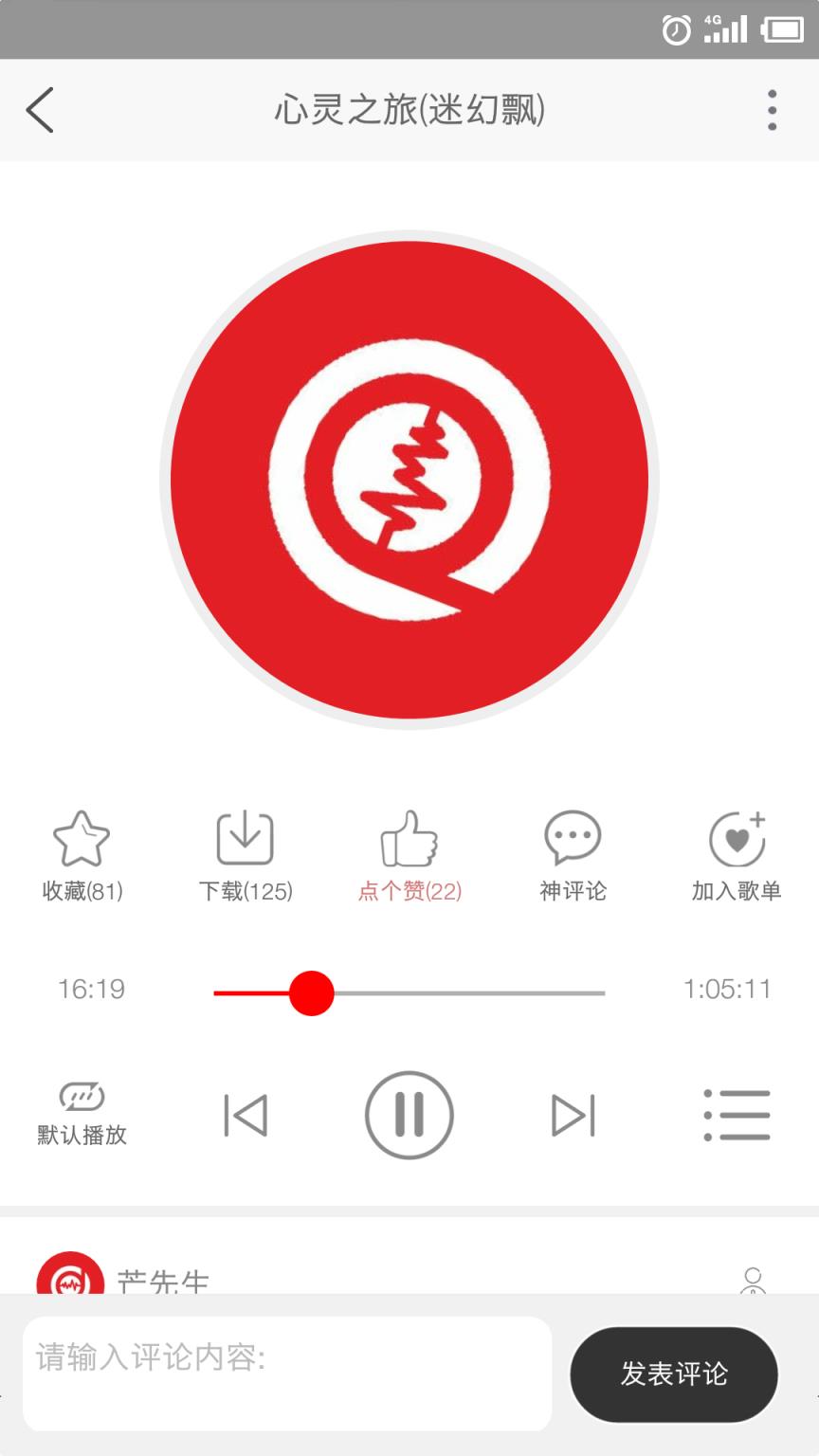
Task: Go back using the top-left arrow
Action: [40, 110]
